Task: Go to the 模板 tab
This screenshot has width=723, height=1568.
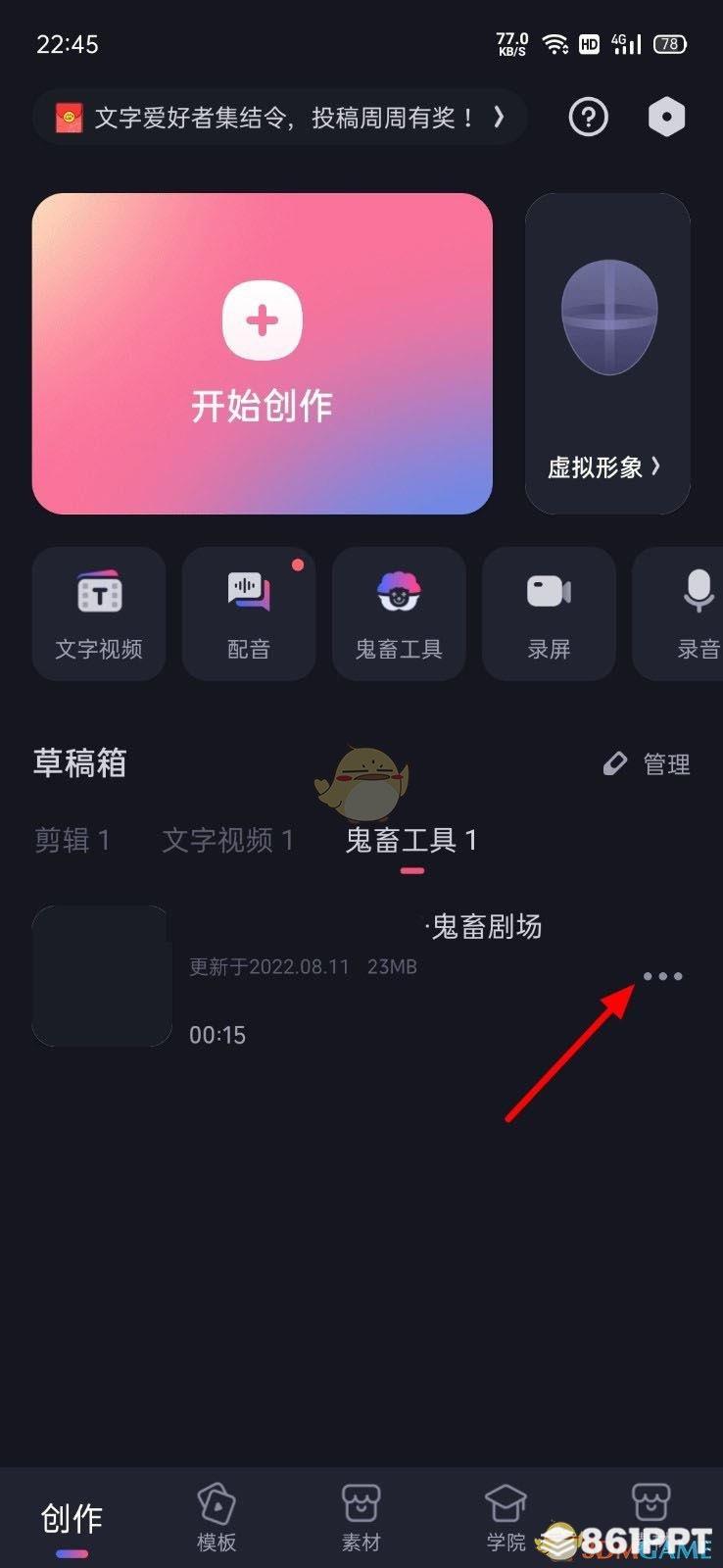Action: [x=217, y=1517]
